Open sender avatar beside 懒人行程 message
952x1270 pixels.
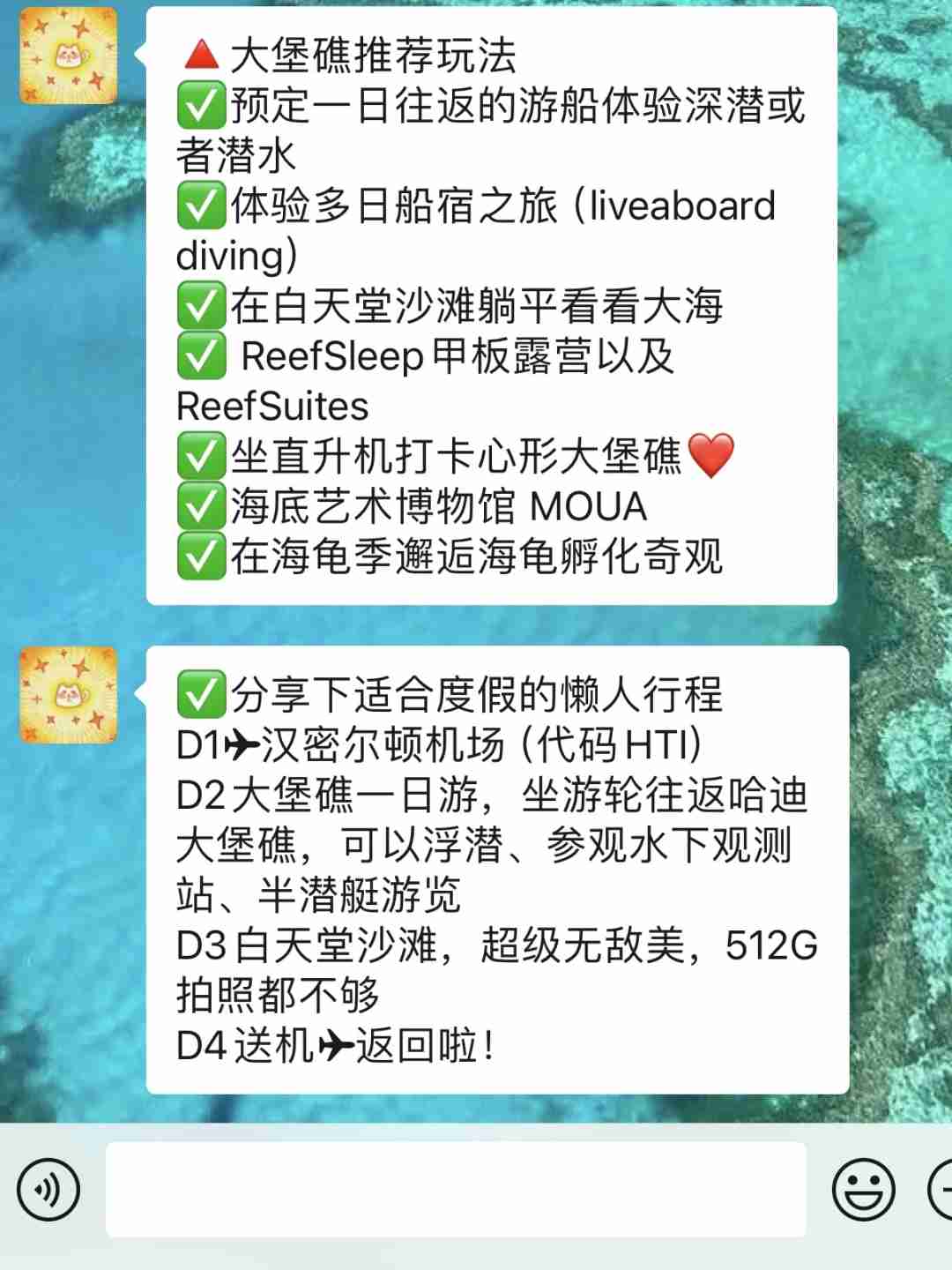pyautogui.click(x=69, y=695)
